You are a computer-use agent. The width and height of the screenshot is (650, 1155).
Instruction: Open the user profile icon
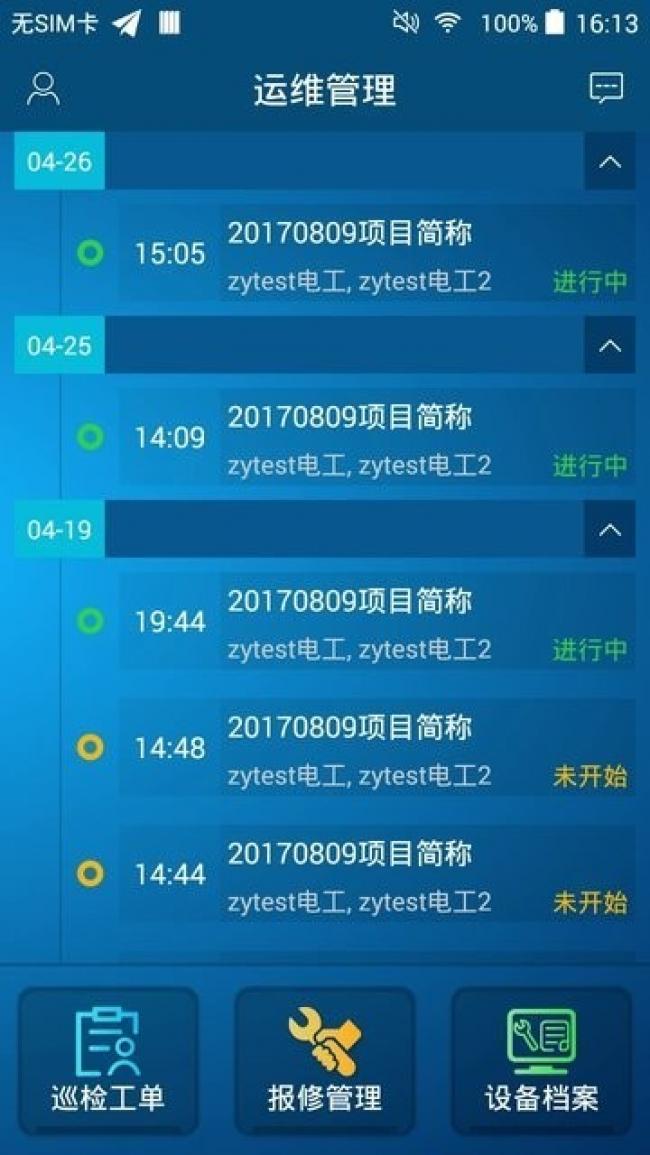(x=43, y=89)
